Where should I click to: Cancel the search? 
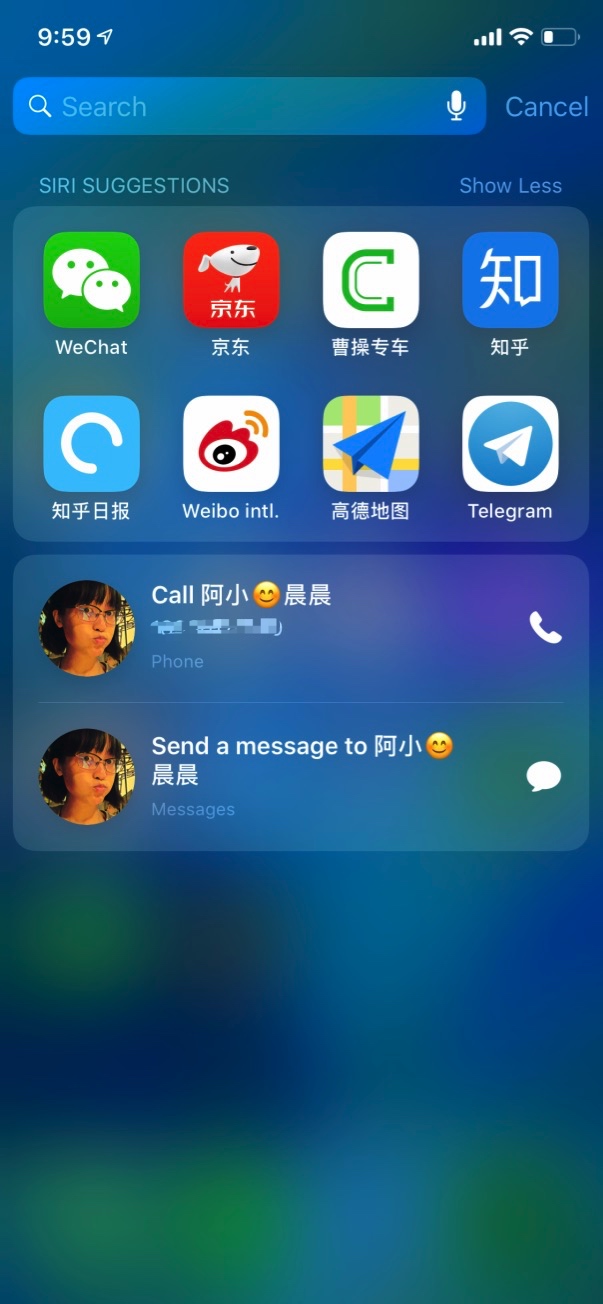point(546,107)
